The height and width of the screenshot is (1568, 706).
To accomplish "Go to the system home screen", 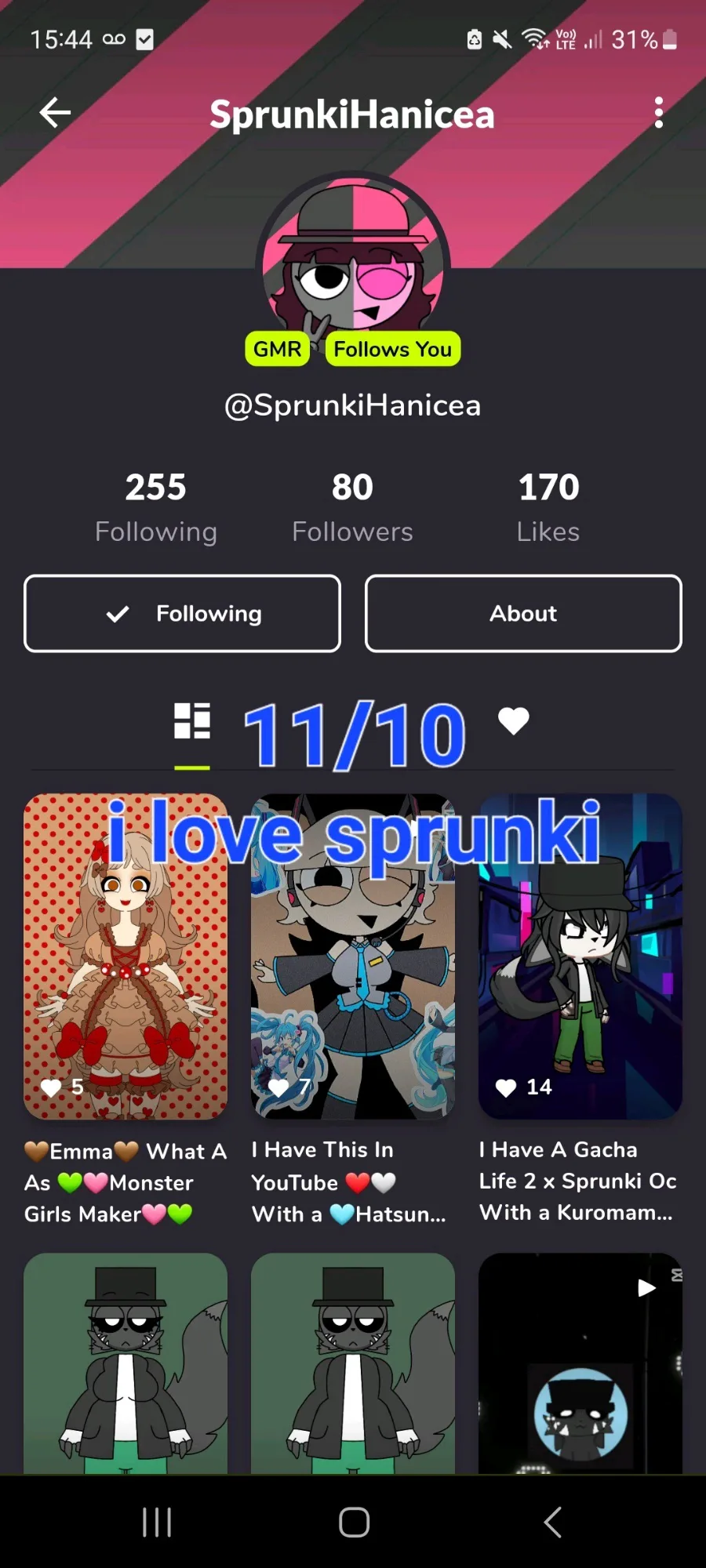I will click(x=354, y=1523).
